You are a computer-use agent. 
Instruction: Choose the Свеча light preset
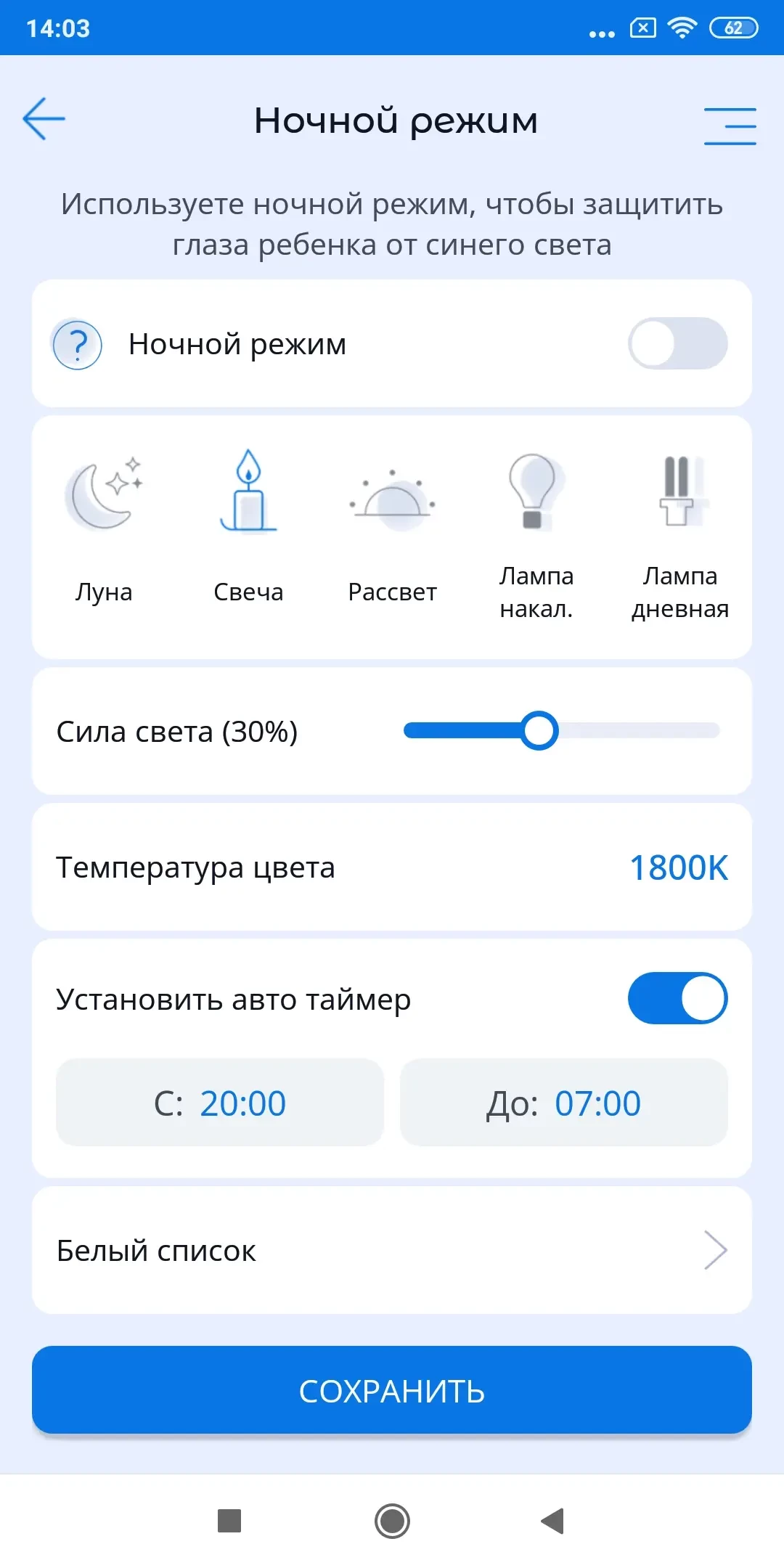(x=248, y=526)
